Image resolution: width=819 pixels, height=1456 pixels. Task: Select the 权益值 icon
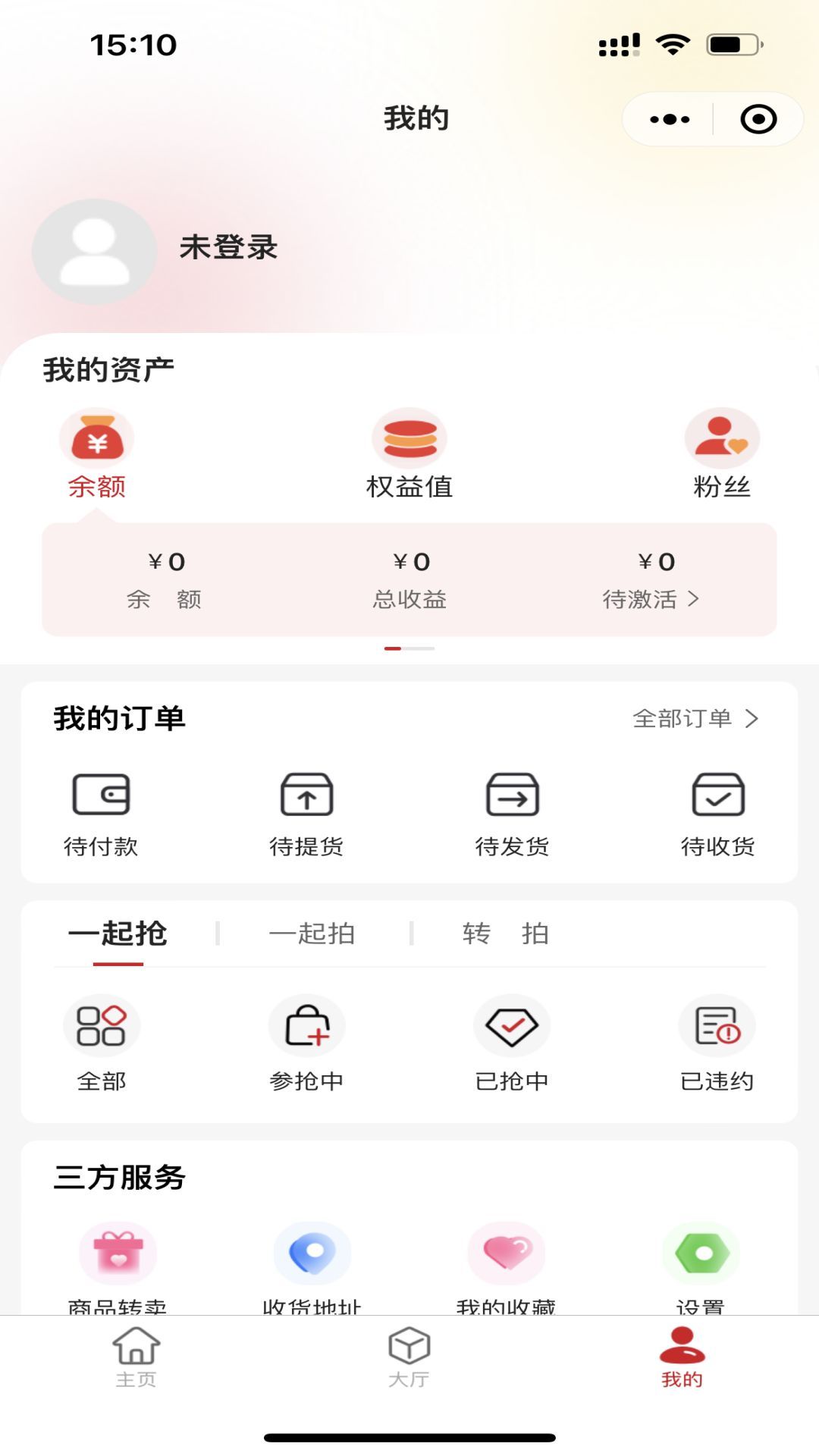click(409, 438)
